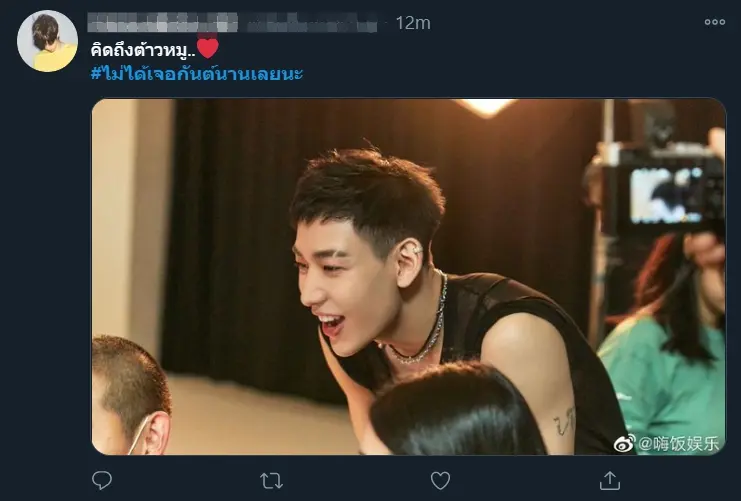Retweet this post

coord(271,481)
